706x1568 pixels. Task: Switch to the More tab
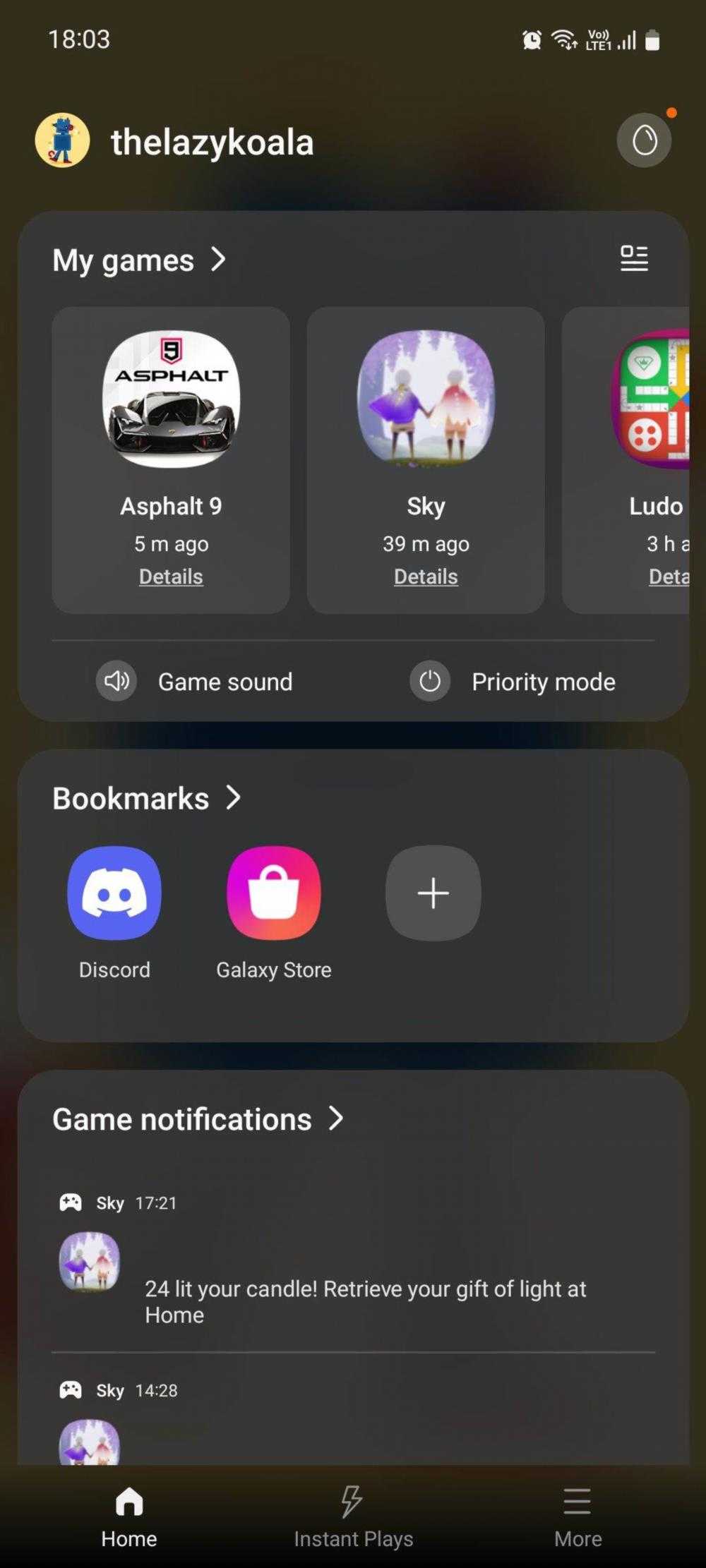(x=578, y=1515)
